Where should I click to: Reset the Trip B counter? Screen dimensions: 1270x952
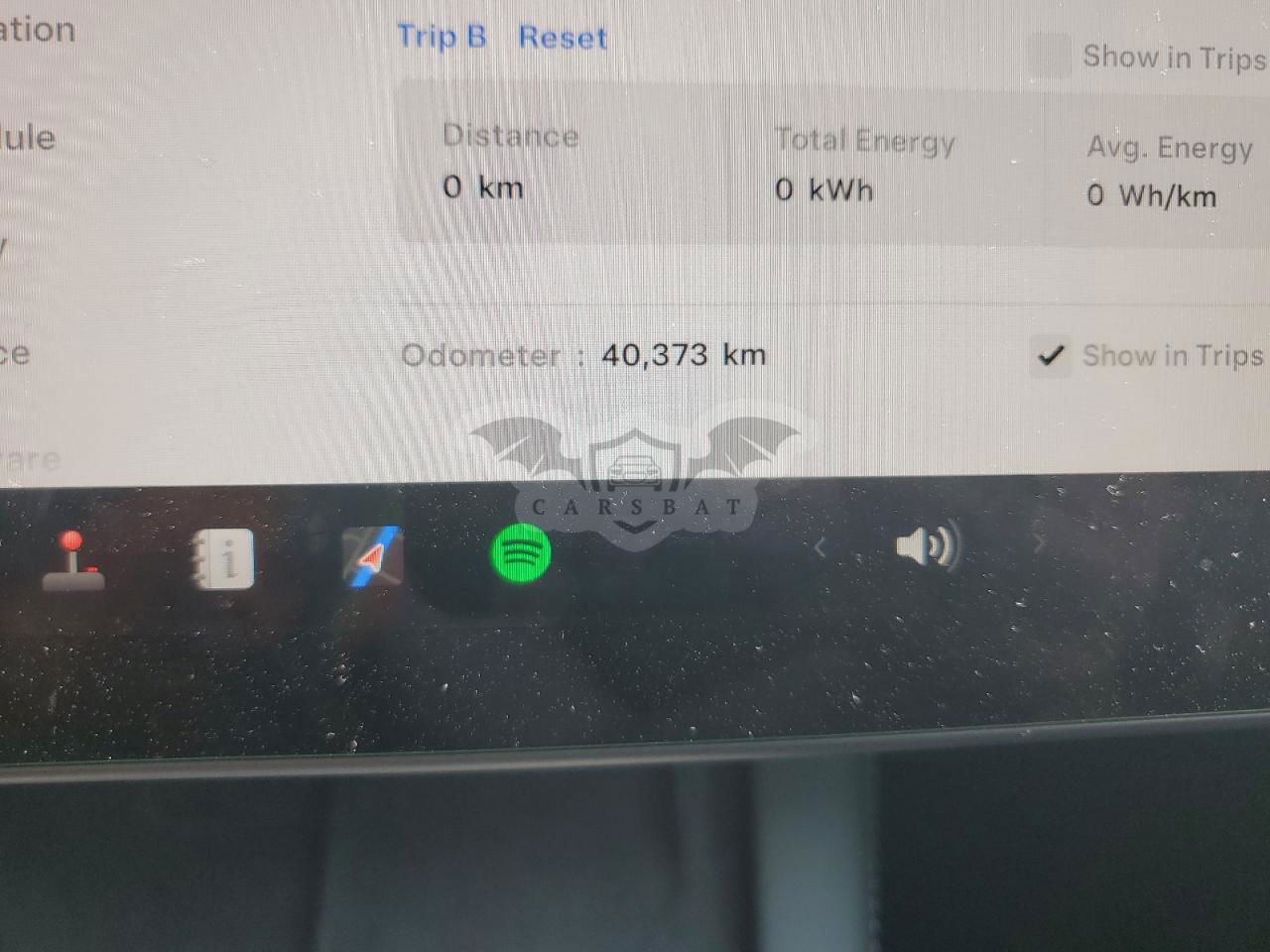point(562,38)
